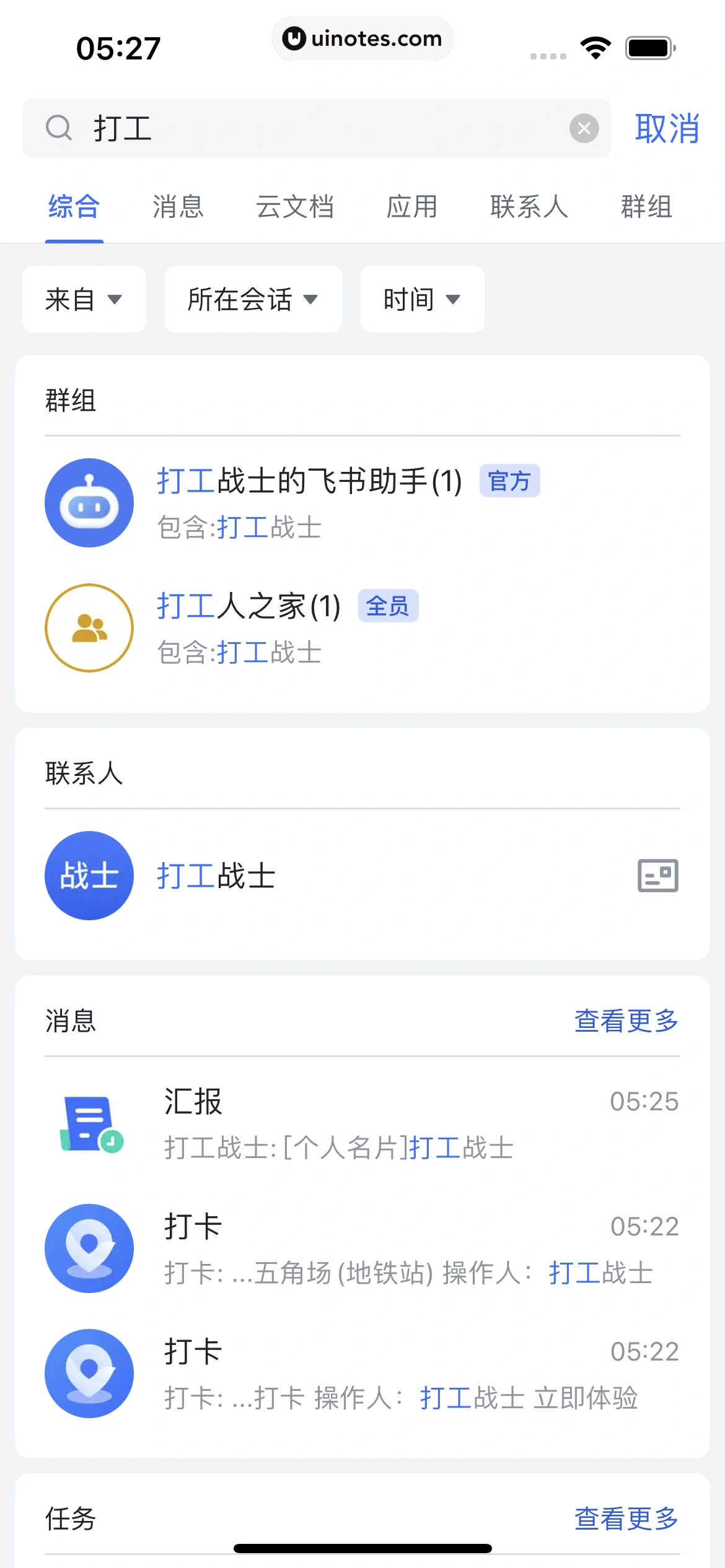
Task: View 打工战士's profile card icon
Action: 657,875
